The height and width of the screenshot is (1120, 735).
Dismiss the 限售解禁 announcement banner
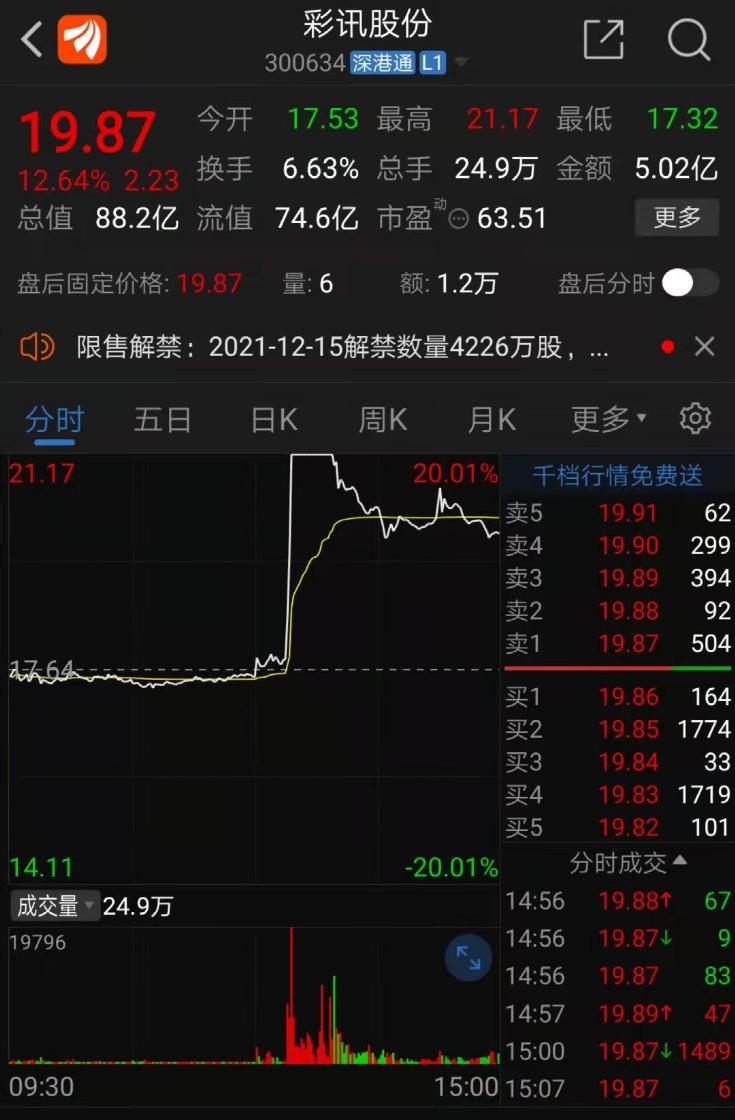pos(704,346)
